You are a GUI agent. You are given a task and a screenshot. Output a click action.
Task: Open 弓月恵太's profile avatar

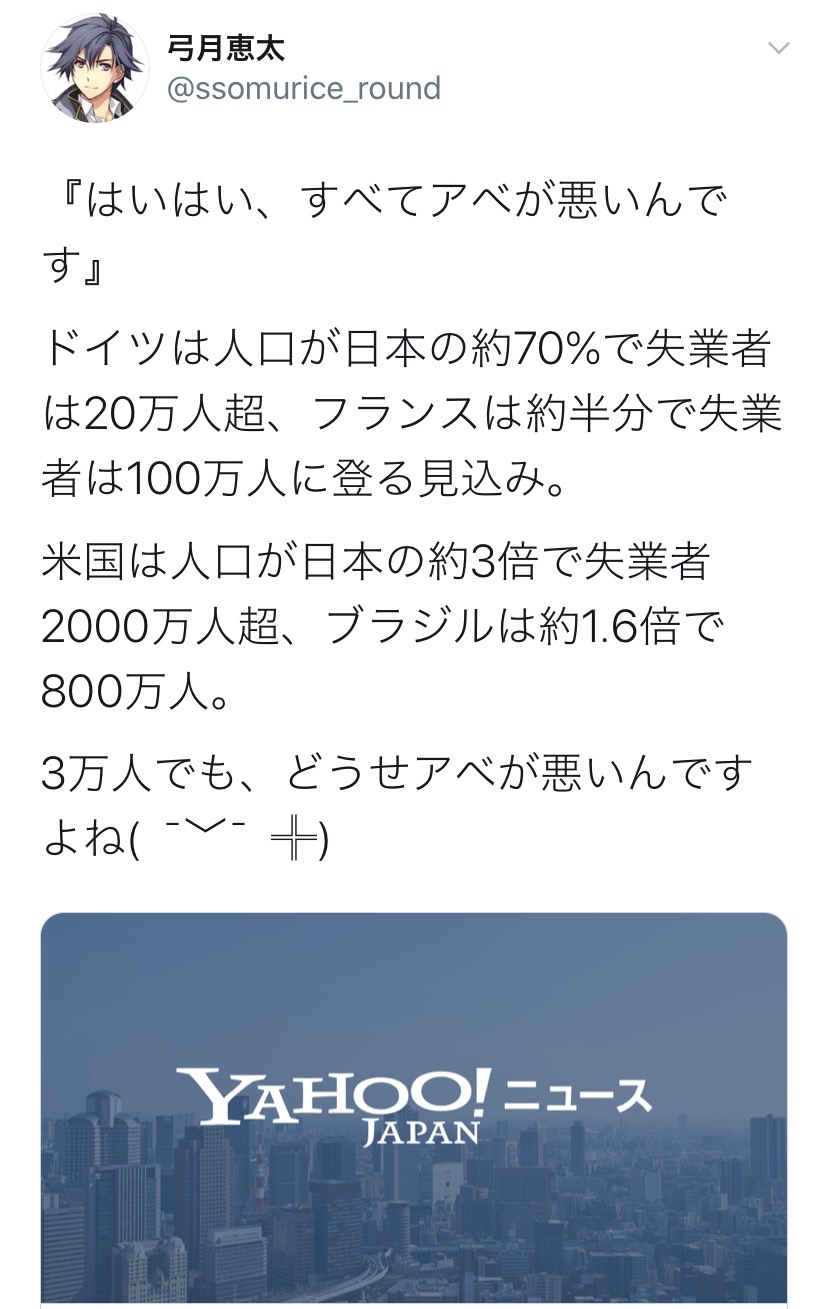click(94, 70)
